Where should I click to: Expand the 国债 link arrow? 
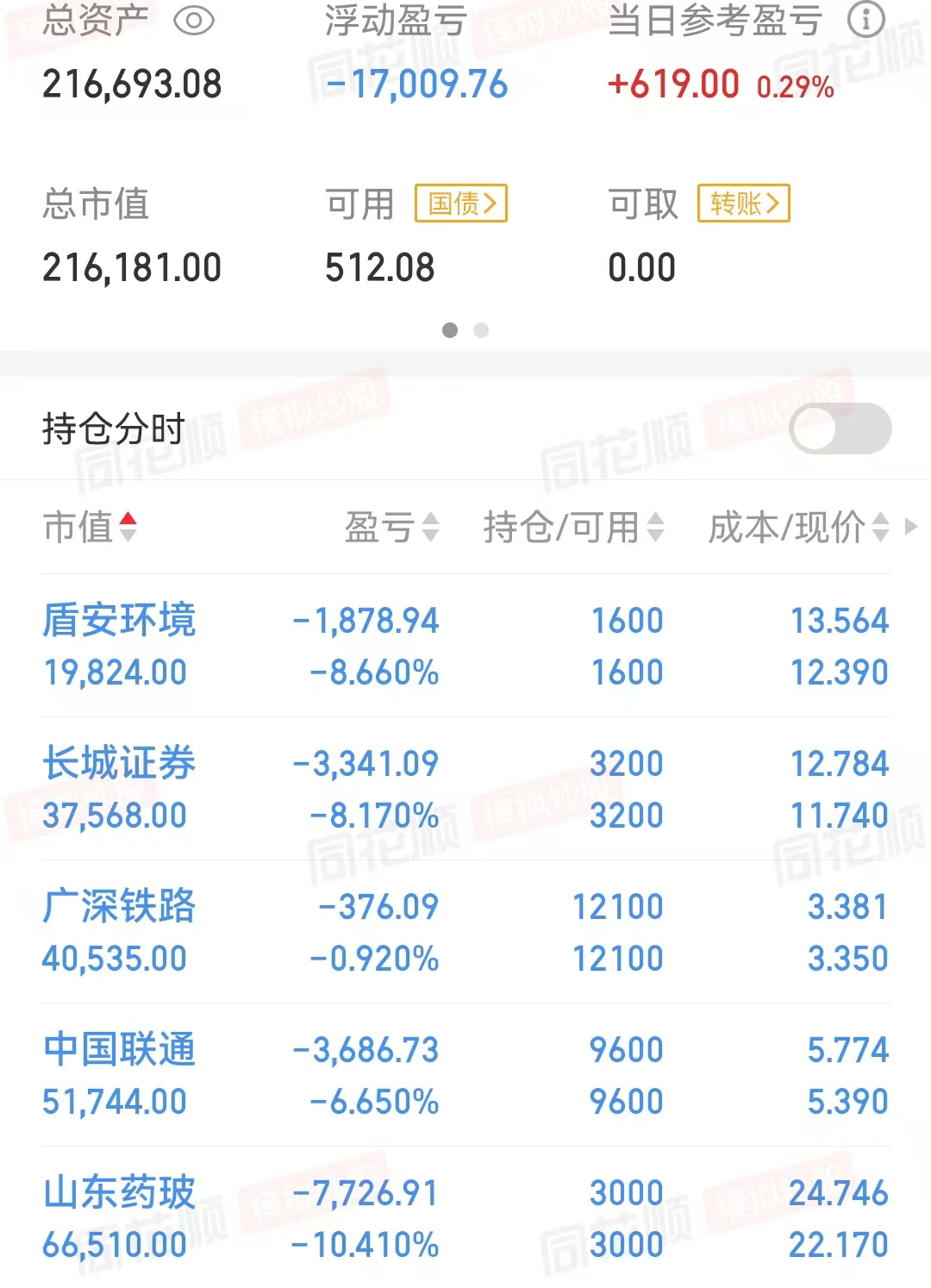pyautogui.click(x=491, y=204)
